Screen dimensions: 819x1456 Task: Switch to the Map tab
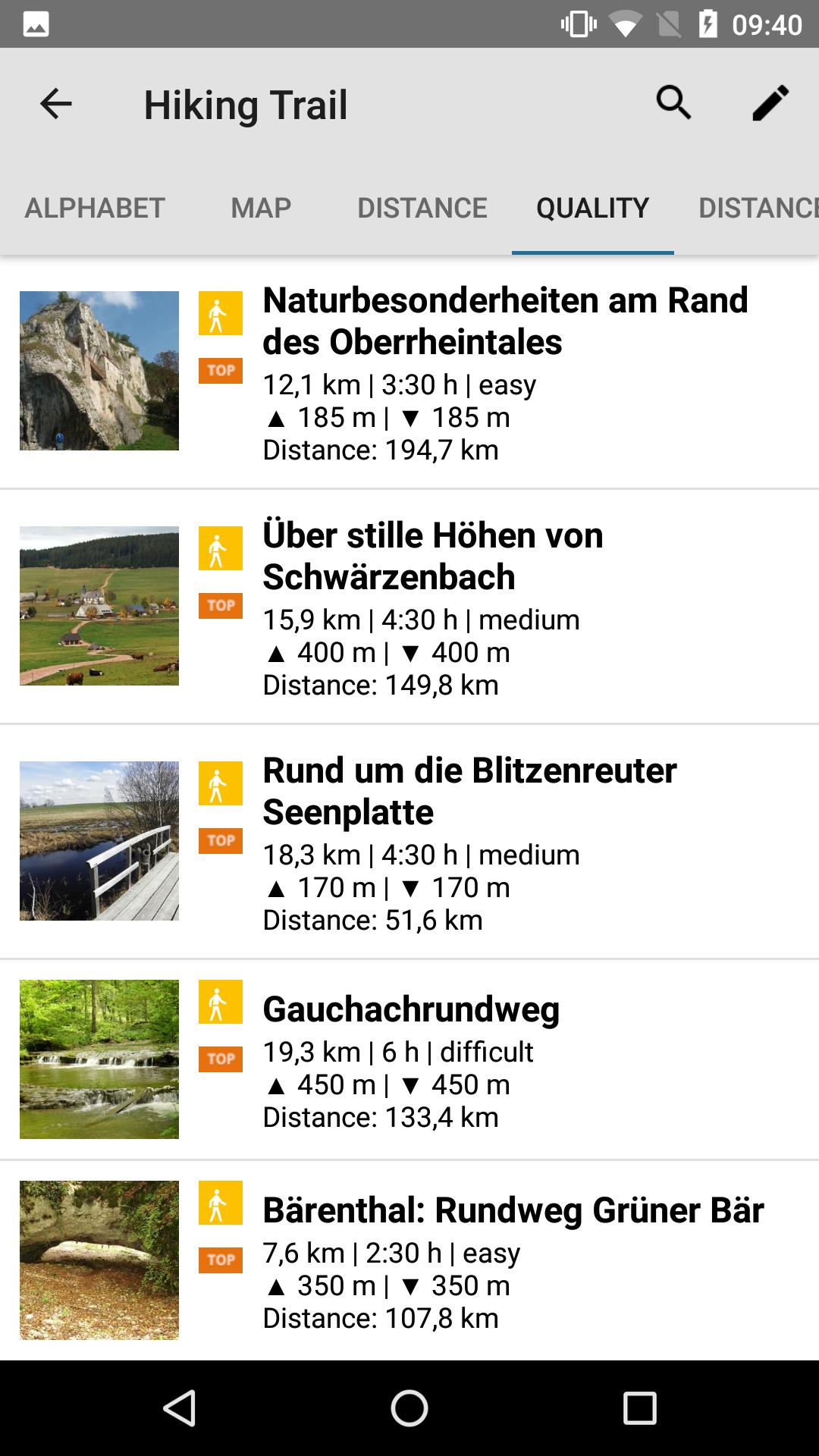click(261, 208)
